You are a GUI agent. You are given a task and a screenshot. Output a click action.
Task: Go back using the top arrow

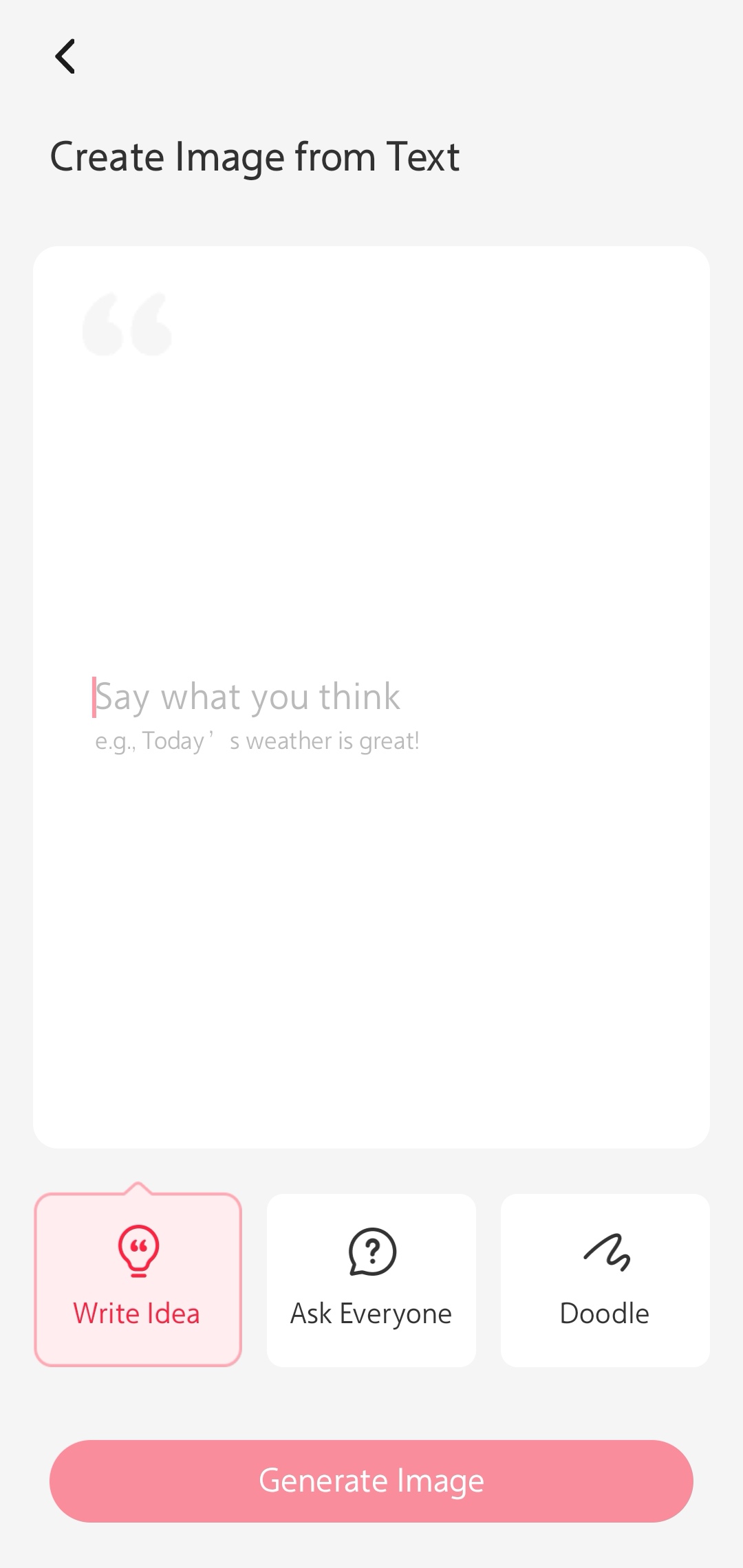click(x=65, y=56)
